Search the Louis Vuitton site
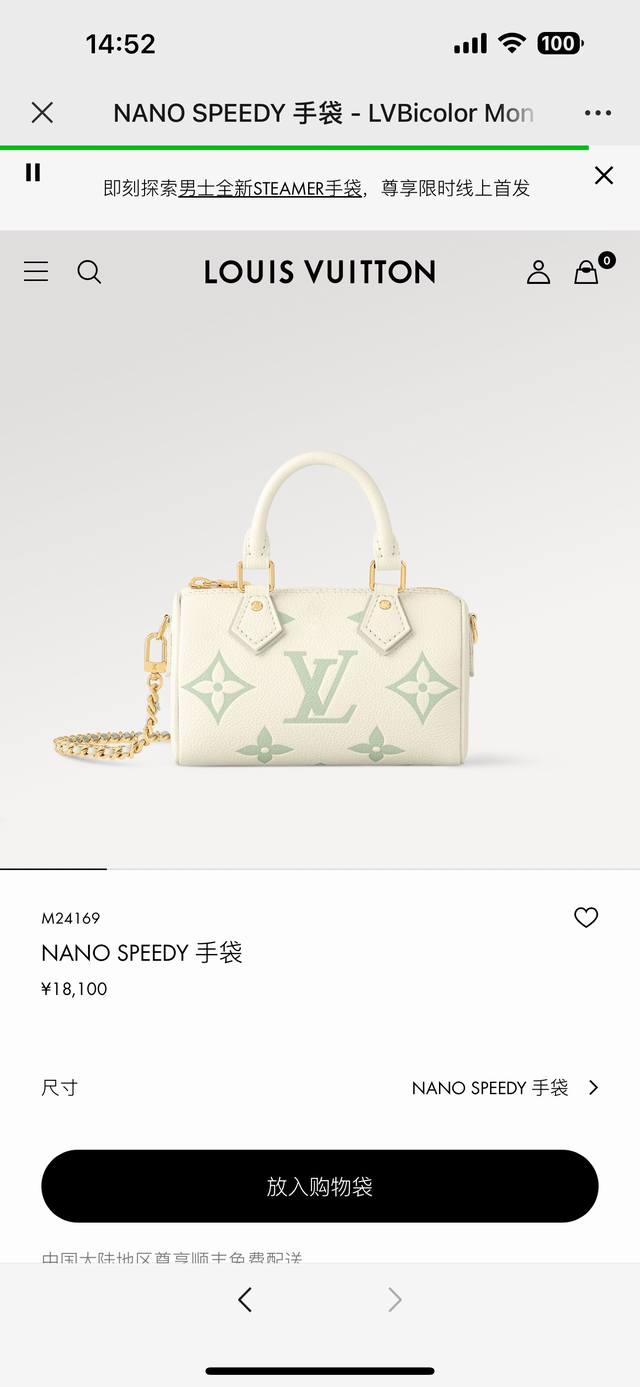The height and width of the screenshot is (1387, 640). pyautogui.click(x=89, y=272)
